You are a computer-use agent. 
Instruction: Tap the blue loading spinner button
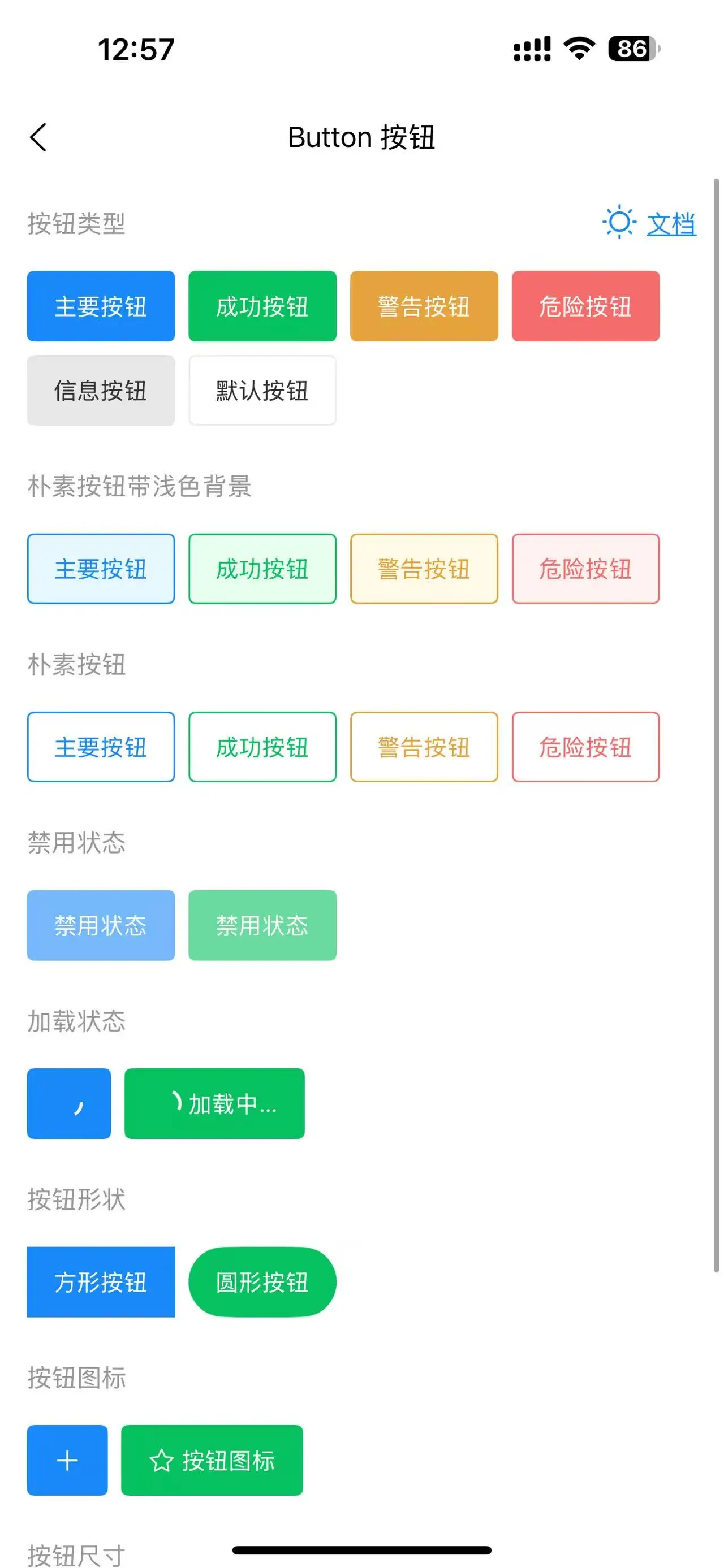click(x=69, y=1103)
